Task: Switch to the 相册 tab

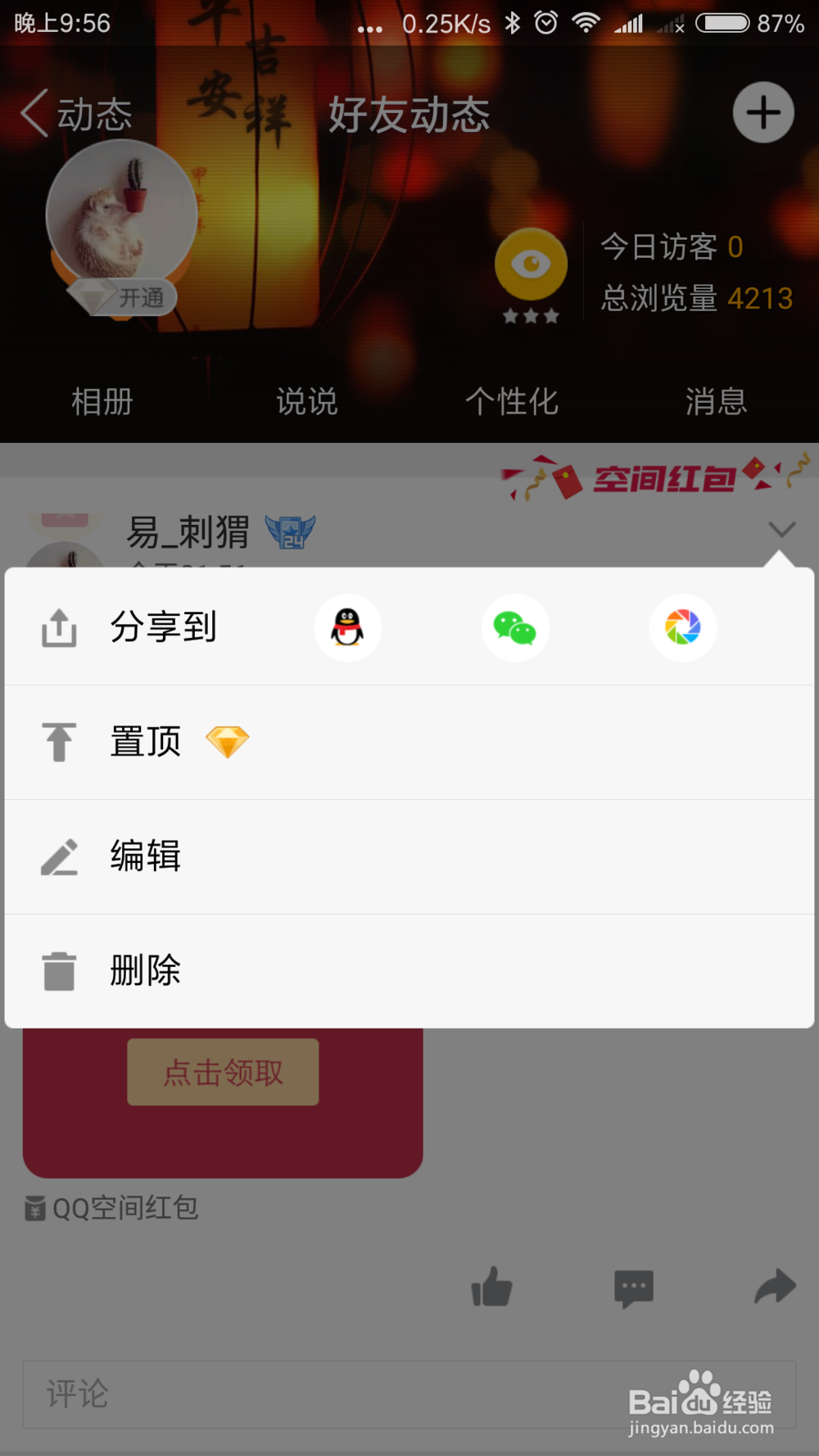Action: pos(102,400)
